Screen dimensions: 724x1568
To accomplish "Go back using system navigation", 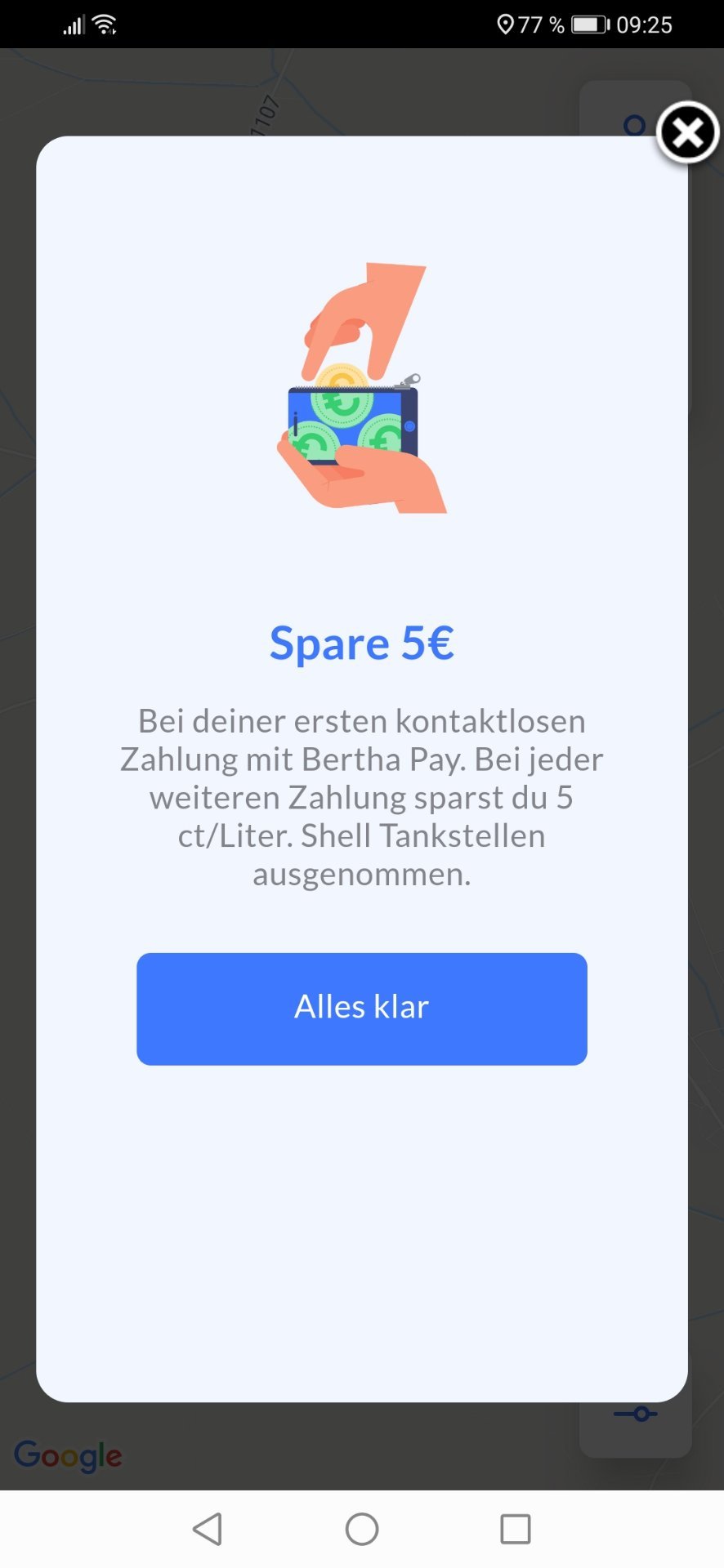I will tap(208, 1529).
